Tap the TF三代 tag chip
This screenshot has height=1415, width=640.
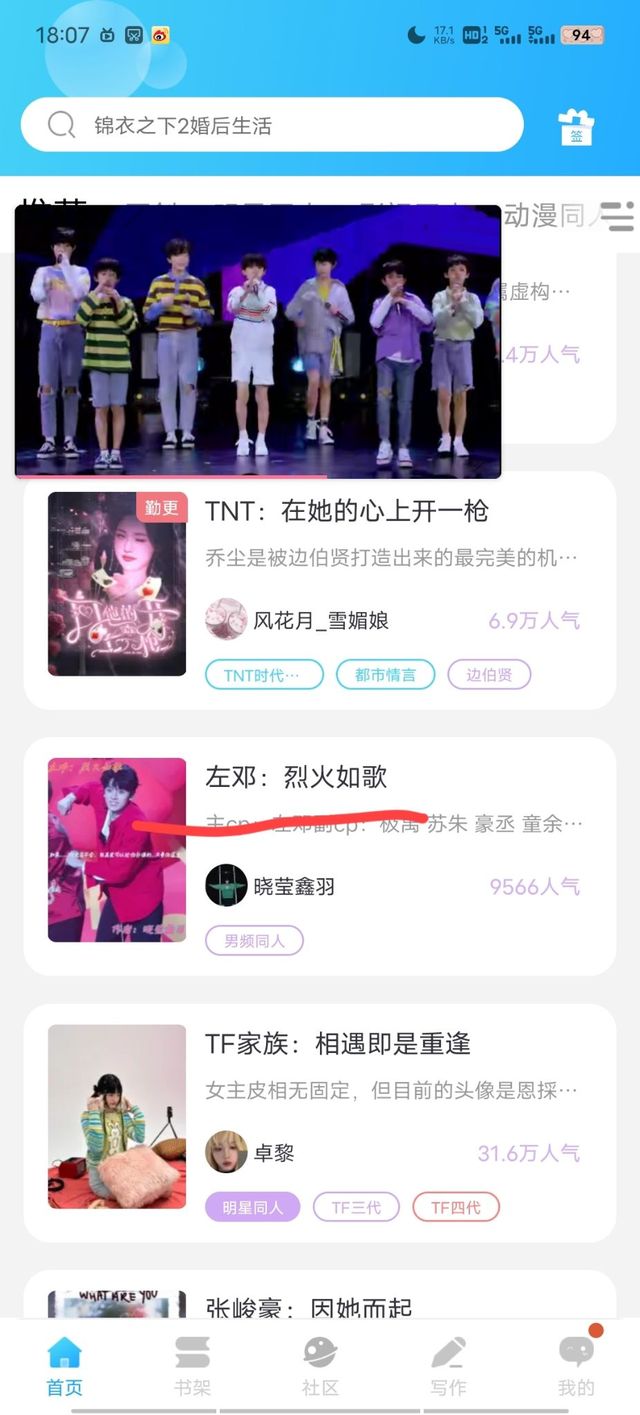click(356, 1207)
